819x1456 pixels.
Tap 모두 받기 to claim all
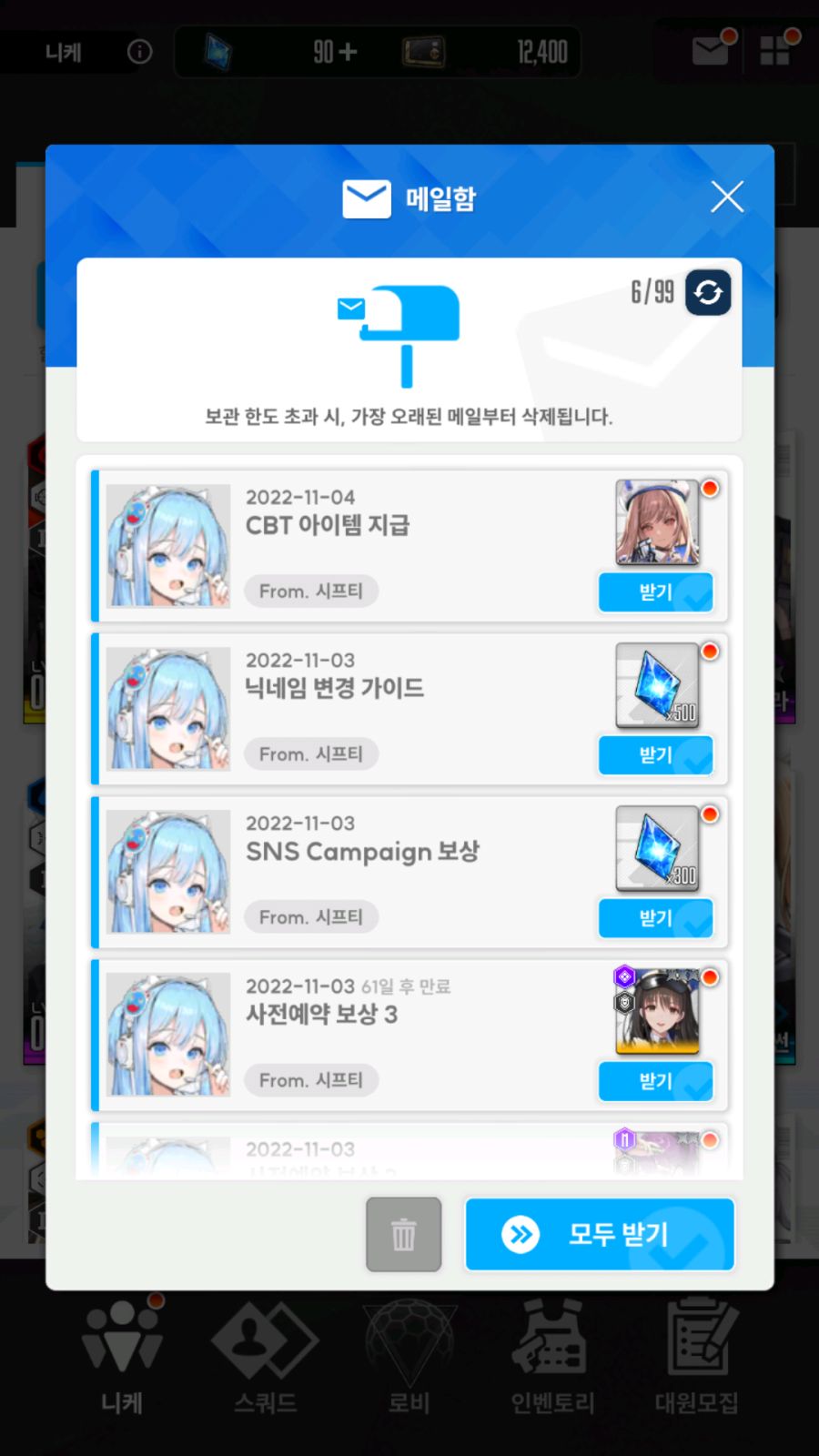(599, 1234)
